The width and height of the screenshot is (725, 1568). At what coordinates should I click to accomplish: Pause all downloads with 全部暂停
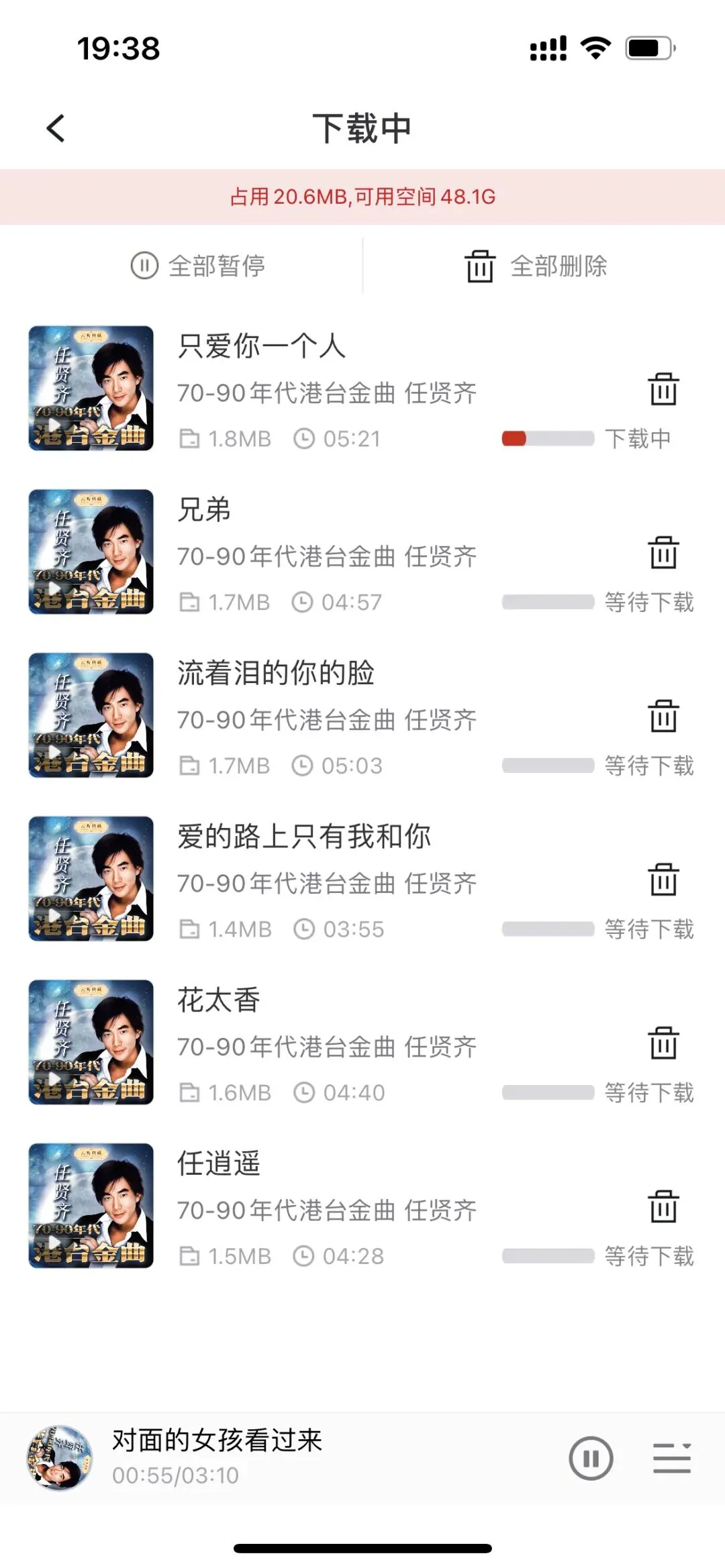[x=198, y=266]
